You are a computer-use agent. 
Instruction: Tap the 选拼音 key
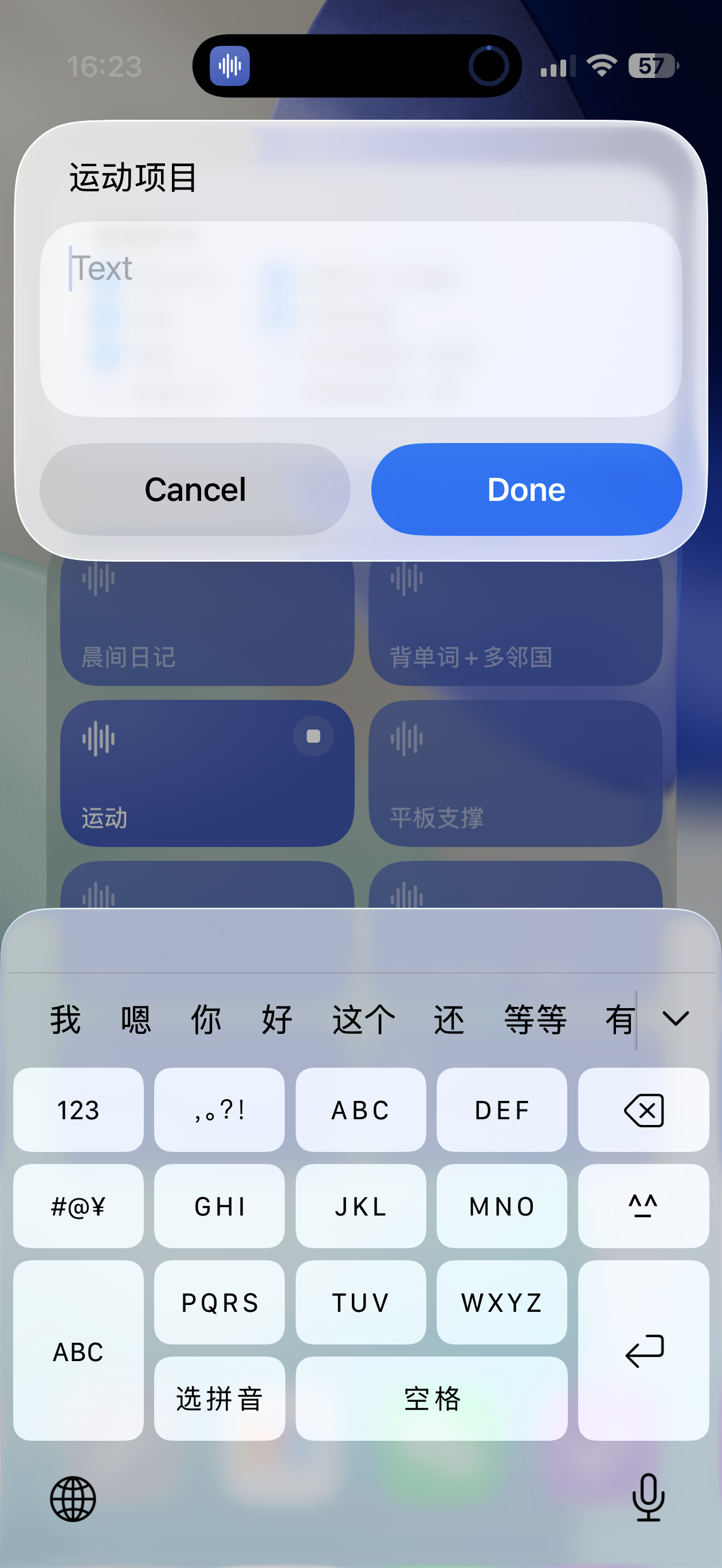[219, 1399]
